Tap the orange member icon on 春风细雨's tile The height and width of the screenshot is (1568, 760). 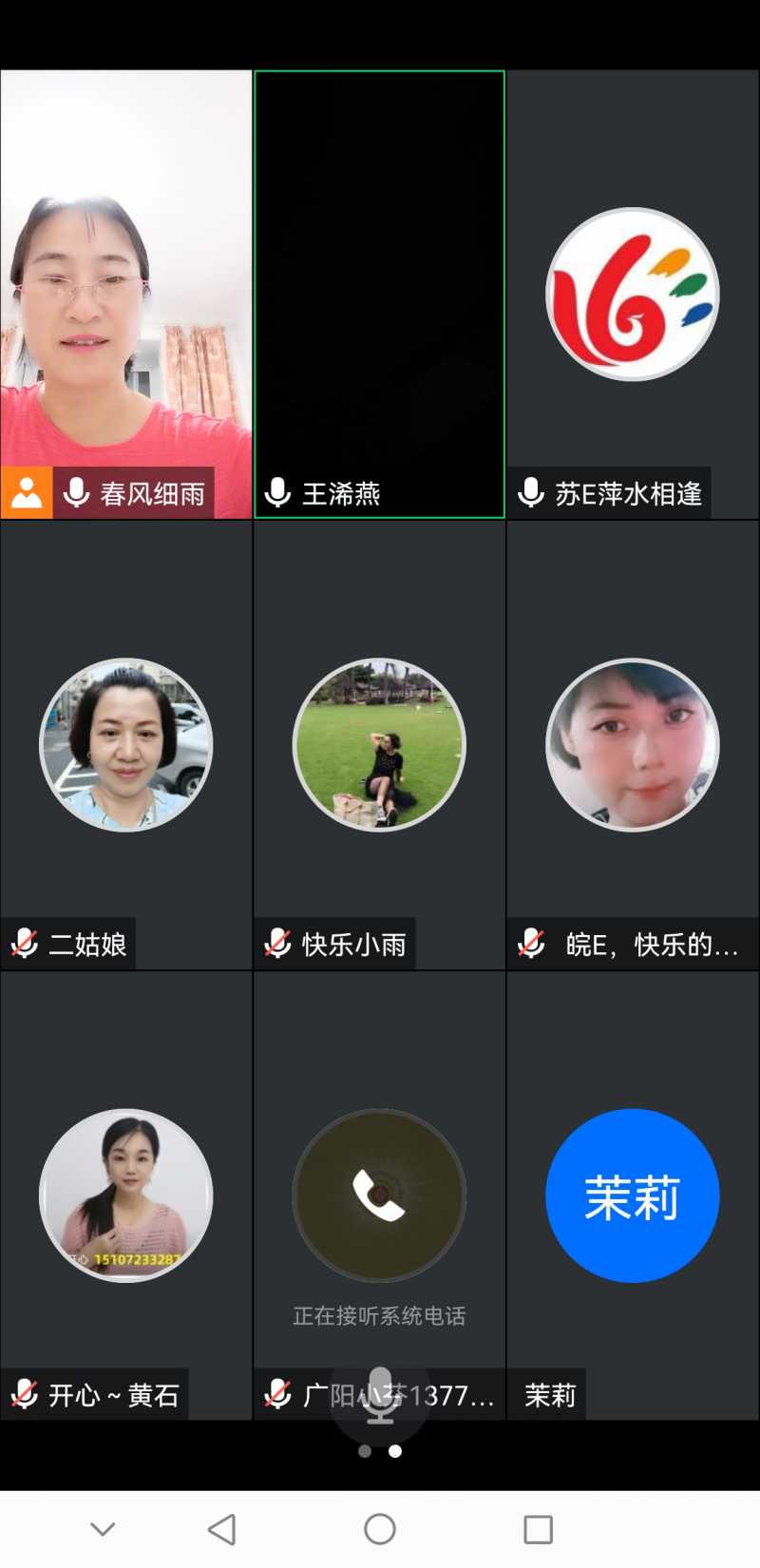click(x=26, y=491)
